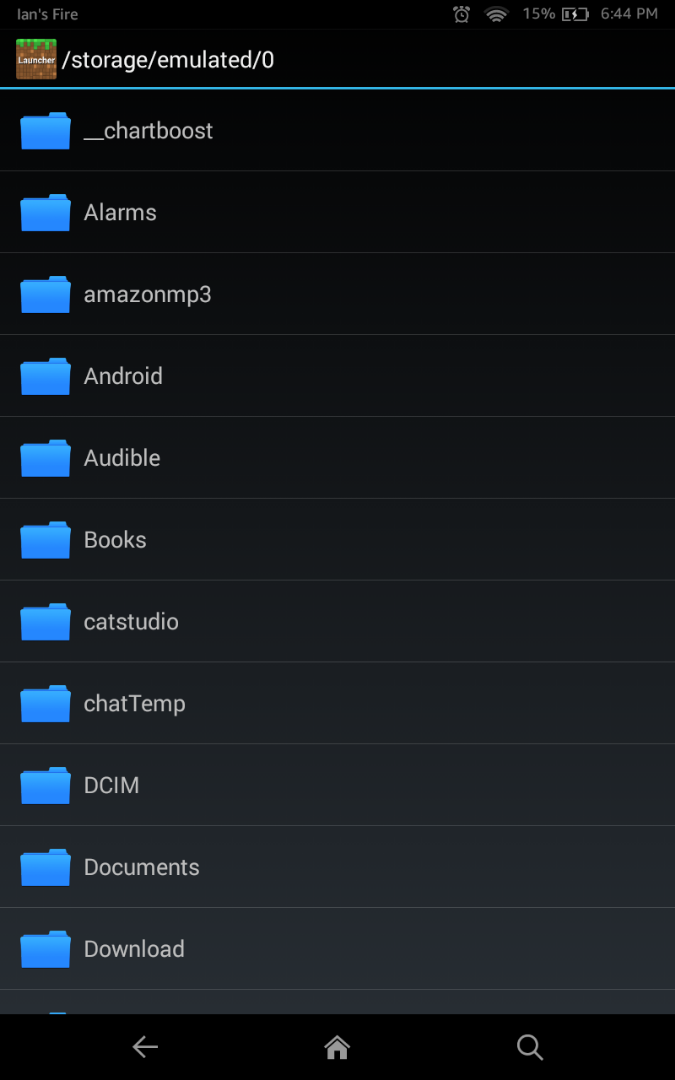The height and width of the screenshot is (1080, 675).
Task: Open the Alarms folder
Action: (x=120, y=213)
